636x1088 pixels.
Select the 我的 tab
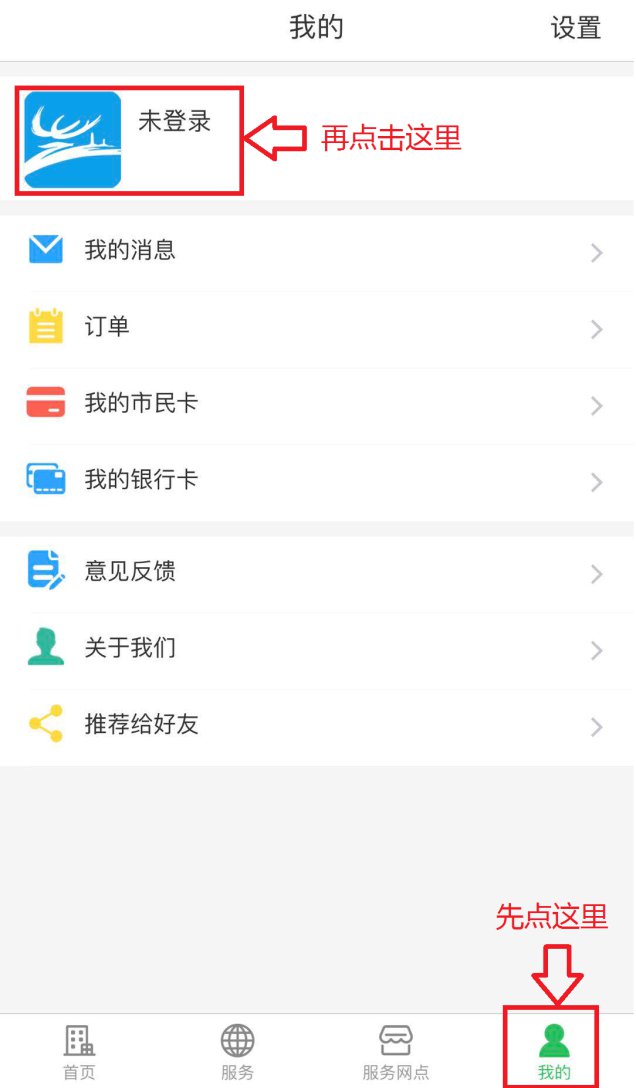pos(553,1052)
